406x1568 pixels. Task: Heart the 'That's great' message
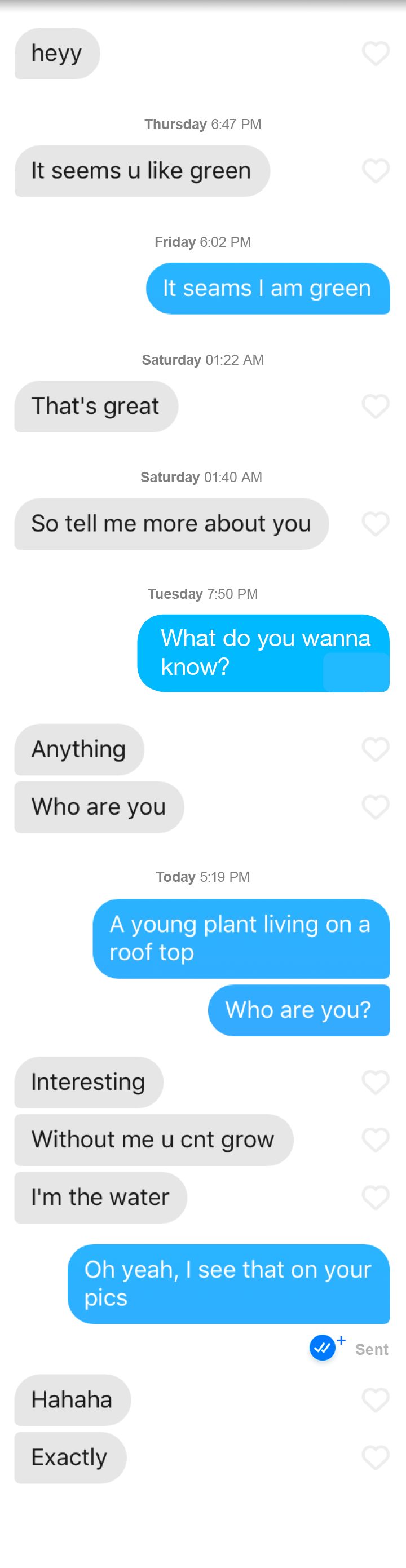(376, 406)
